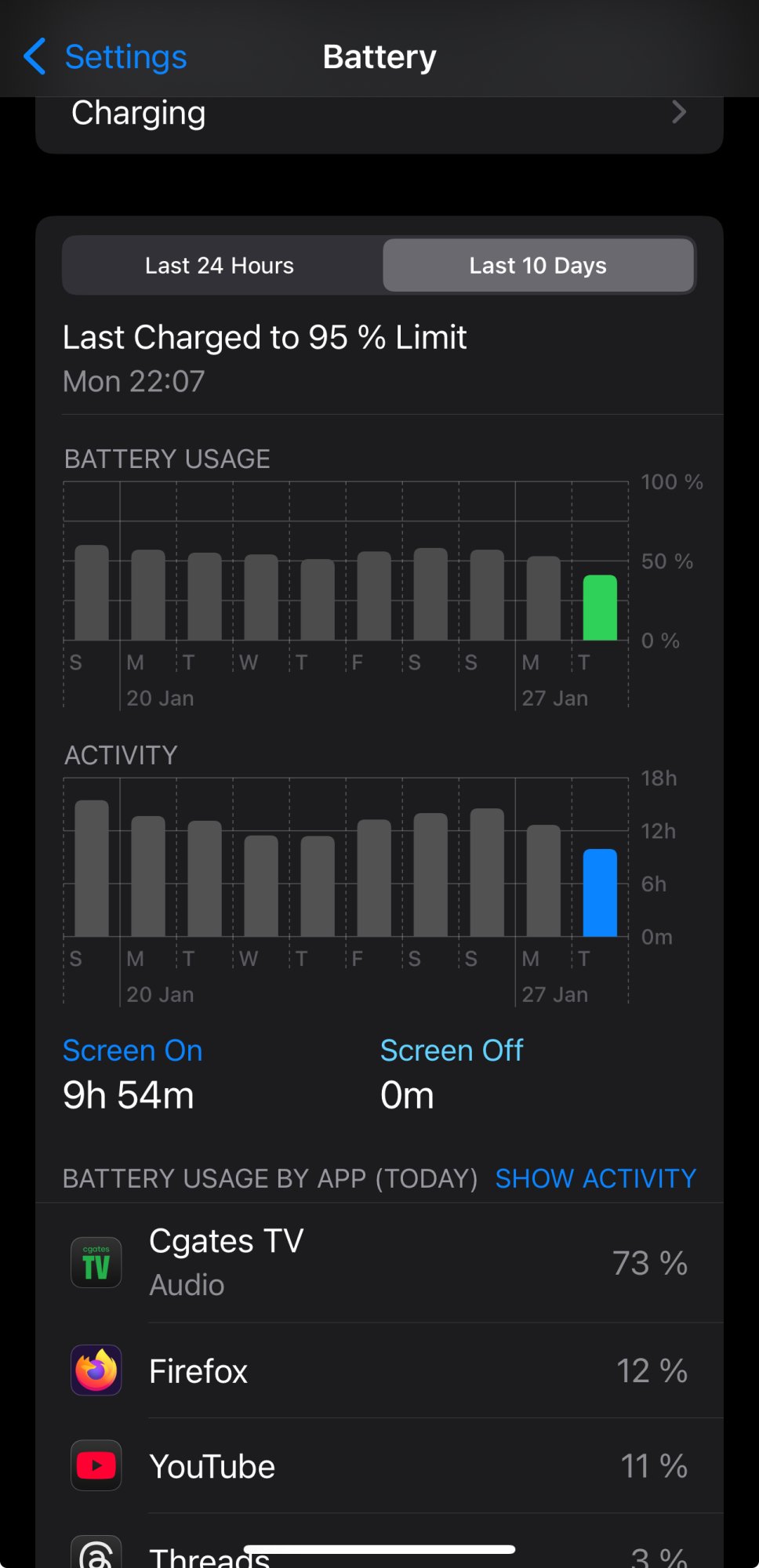Go back to Settings
This screenshot has width=759, height=1568.
[x=106, y=57]
